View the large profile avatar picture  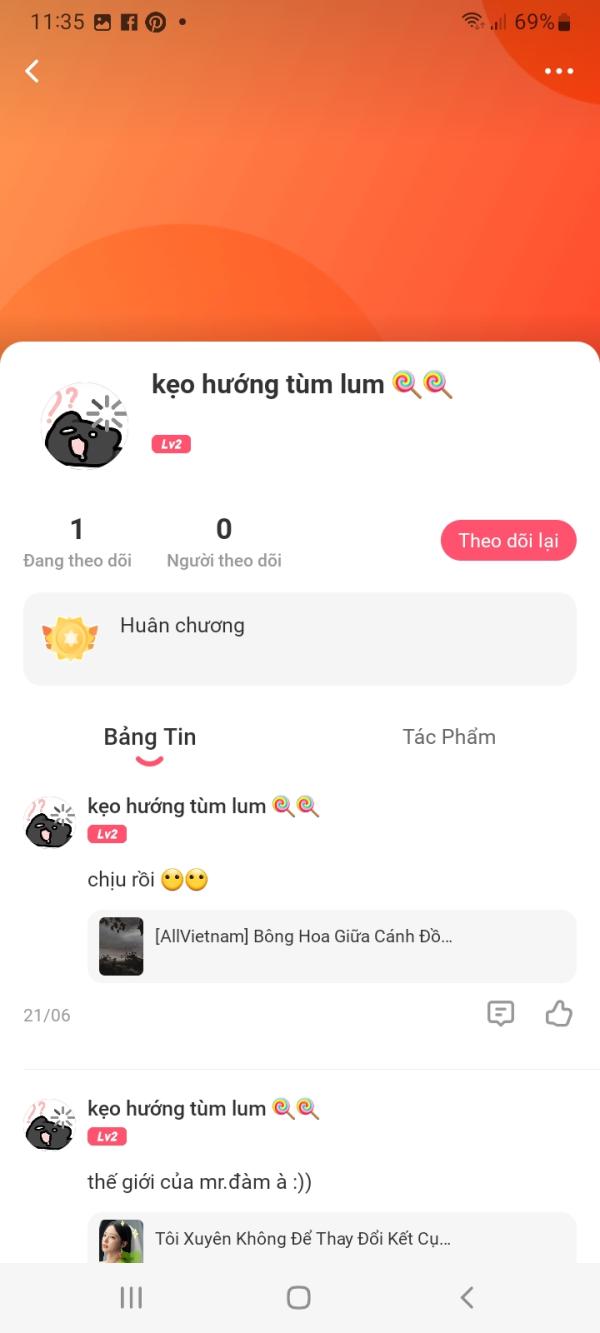(85, 426)
